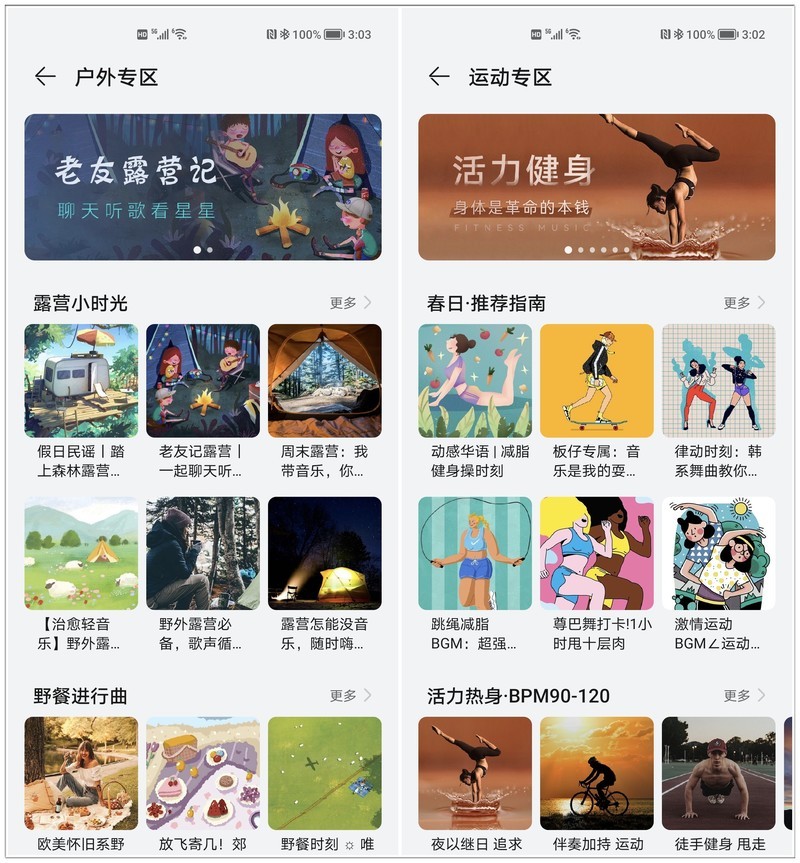Tap the battery indicator on the 运动专区 screen
The height and width of the screenshot is (863, 800).
coord(728,35)
